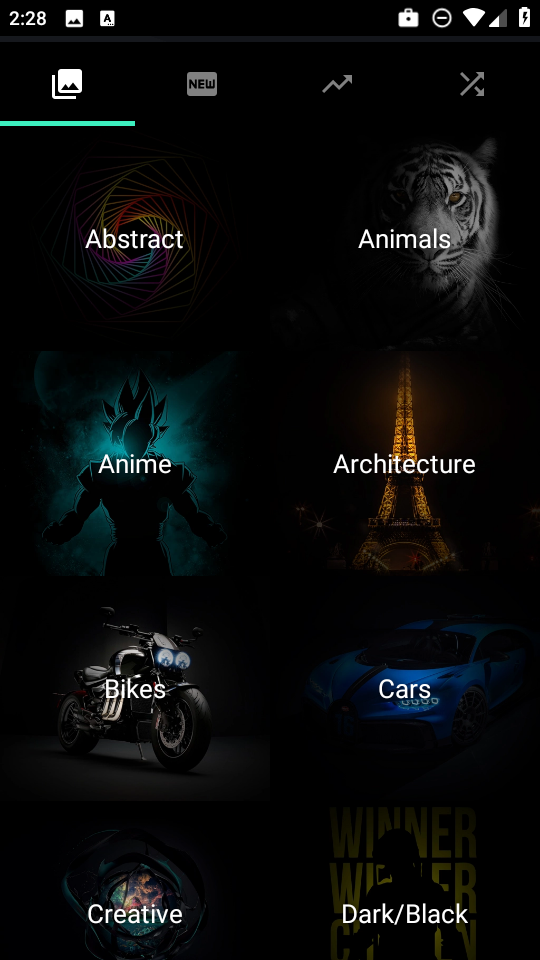Viewport: 540px width, 960px height.
Task: Switch to the shuffle tab
Action: (472, 84)
